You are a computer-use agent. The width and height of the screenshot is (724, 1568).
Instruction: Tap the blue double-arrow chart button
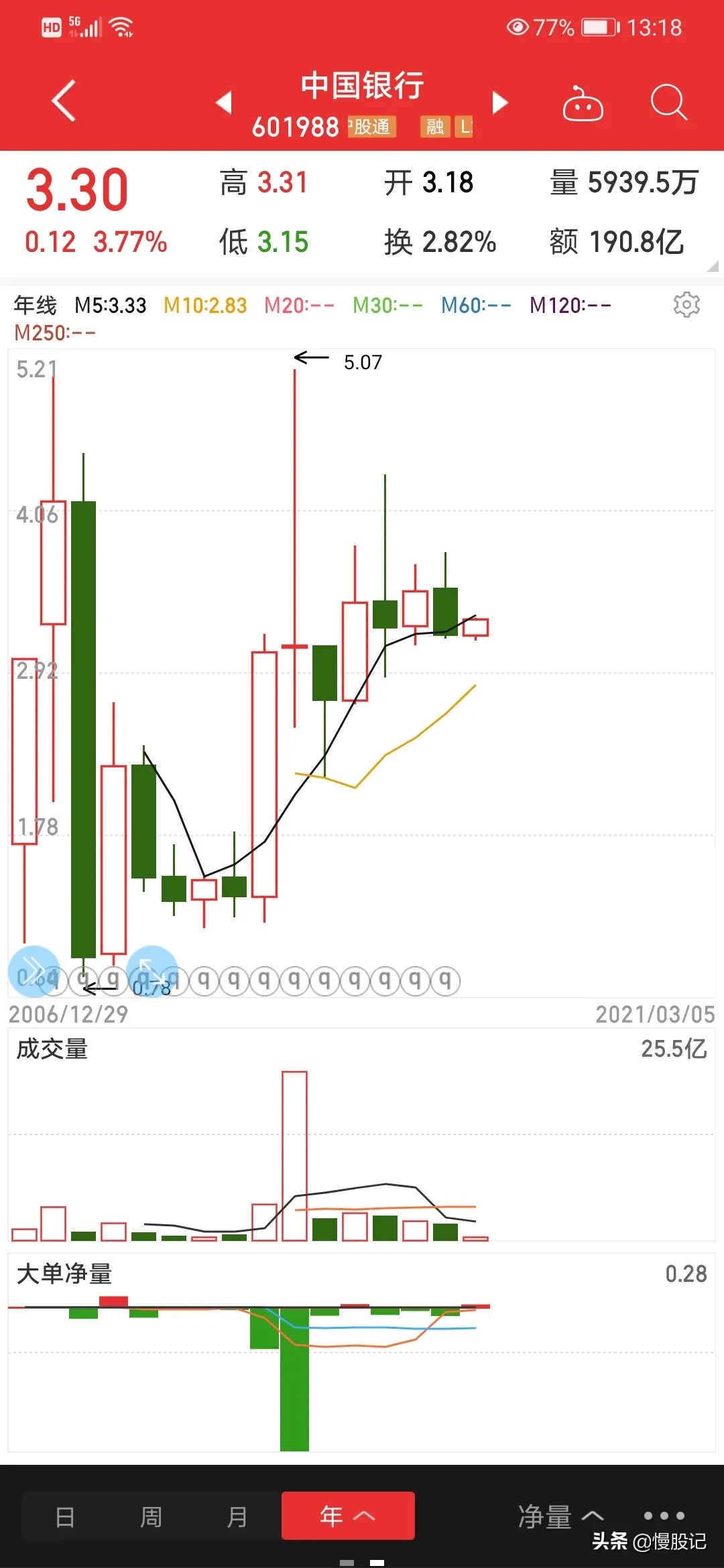pos(34,971)
